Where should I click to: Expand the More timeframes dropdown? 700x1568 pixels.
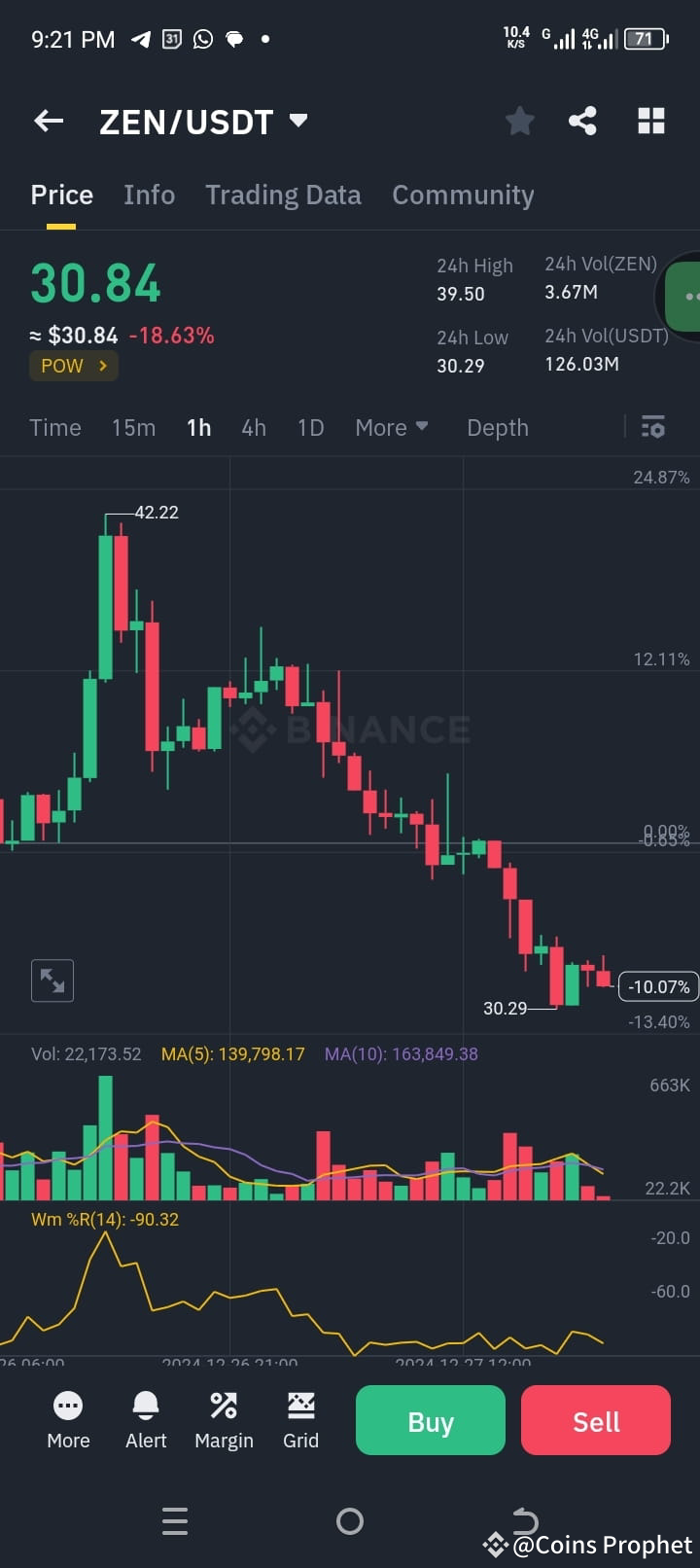391,427
